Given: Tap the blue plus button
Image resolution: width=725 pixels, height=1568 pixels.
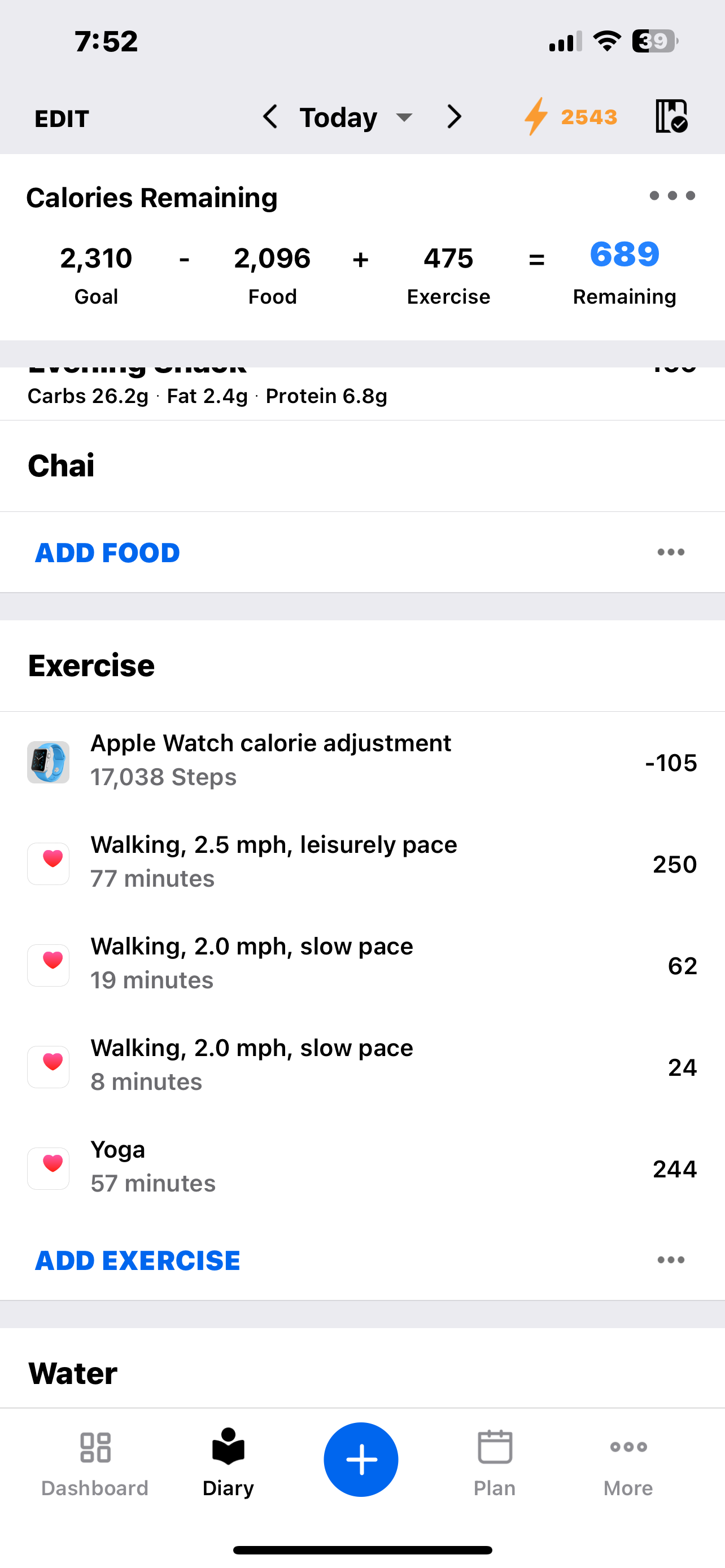Looking at the screenshot, I should [x=361, y=1459].
